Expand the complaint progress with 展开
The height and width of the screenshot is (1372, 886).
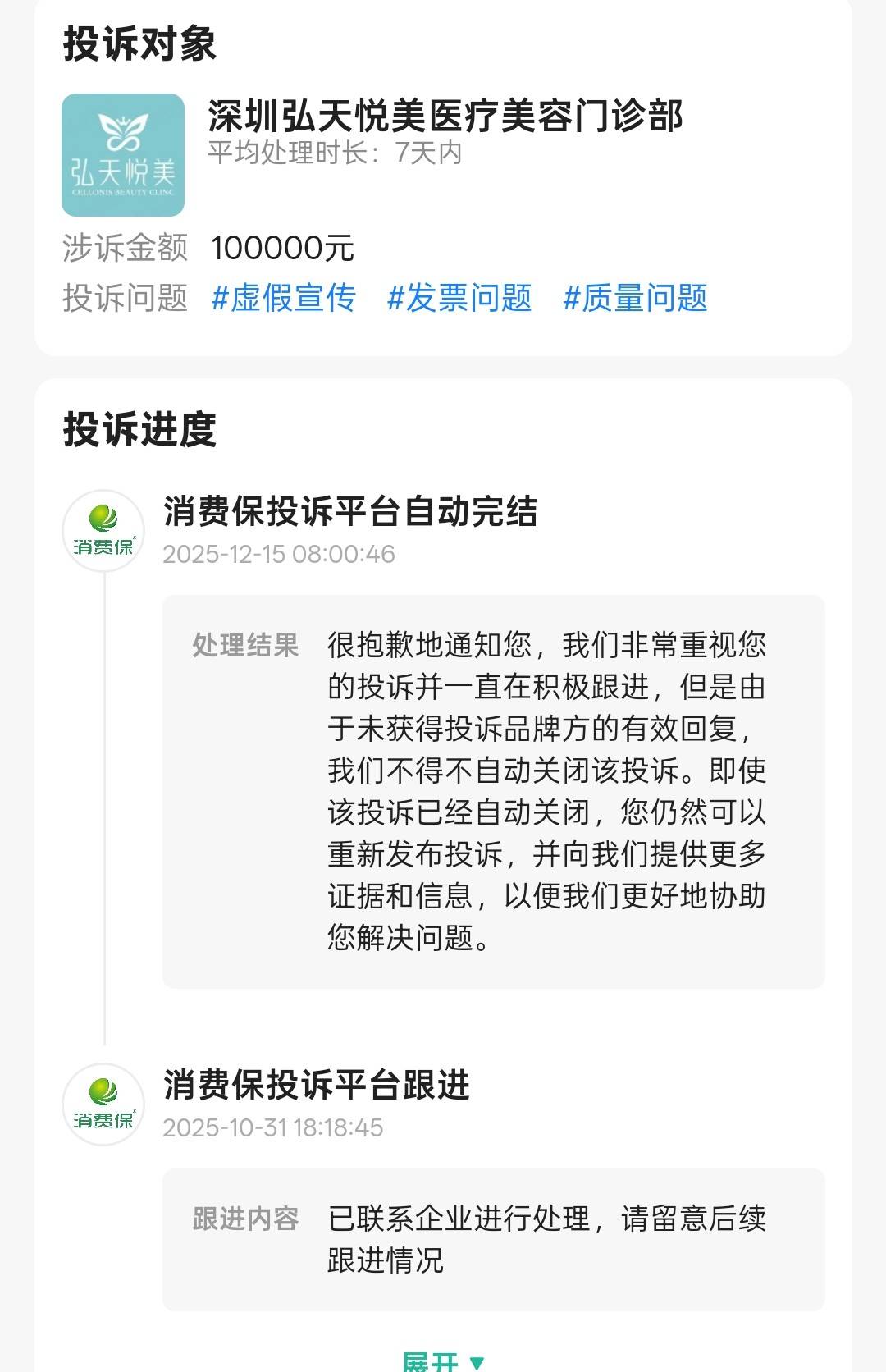point(443,1361)
